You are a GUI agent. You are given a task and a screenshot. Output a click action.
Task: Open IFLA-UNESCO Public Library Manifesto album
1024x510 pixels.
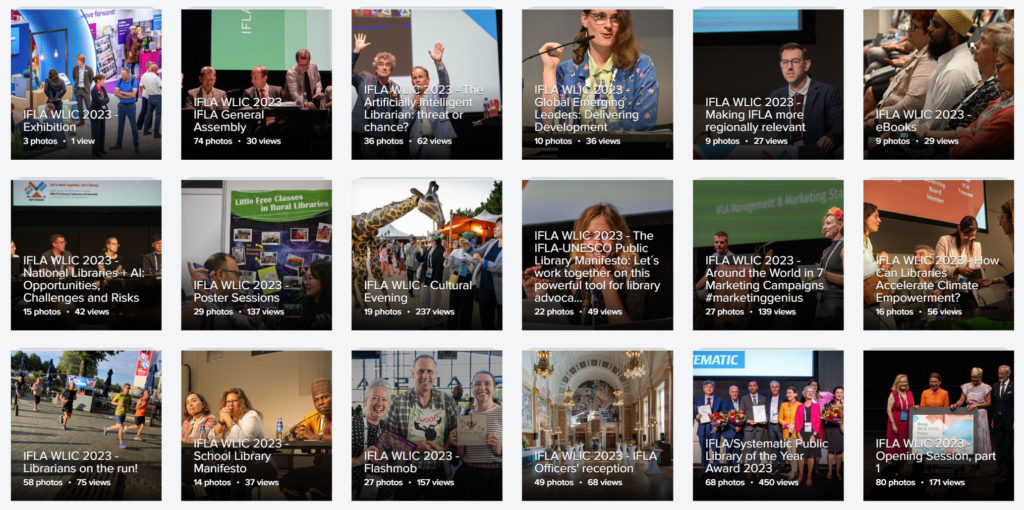[x=597, y=255]
